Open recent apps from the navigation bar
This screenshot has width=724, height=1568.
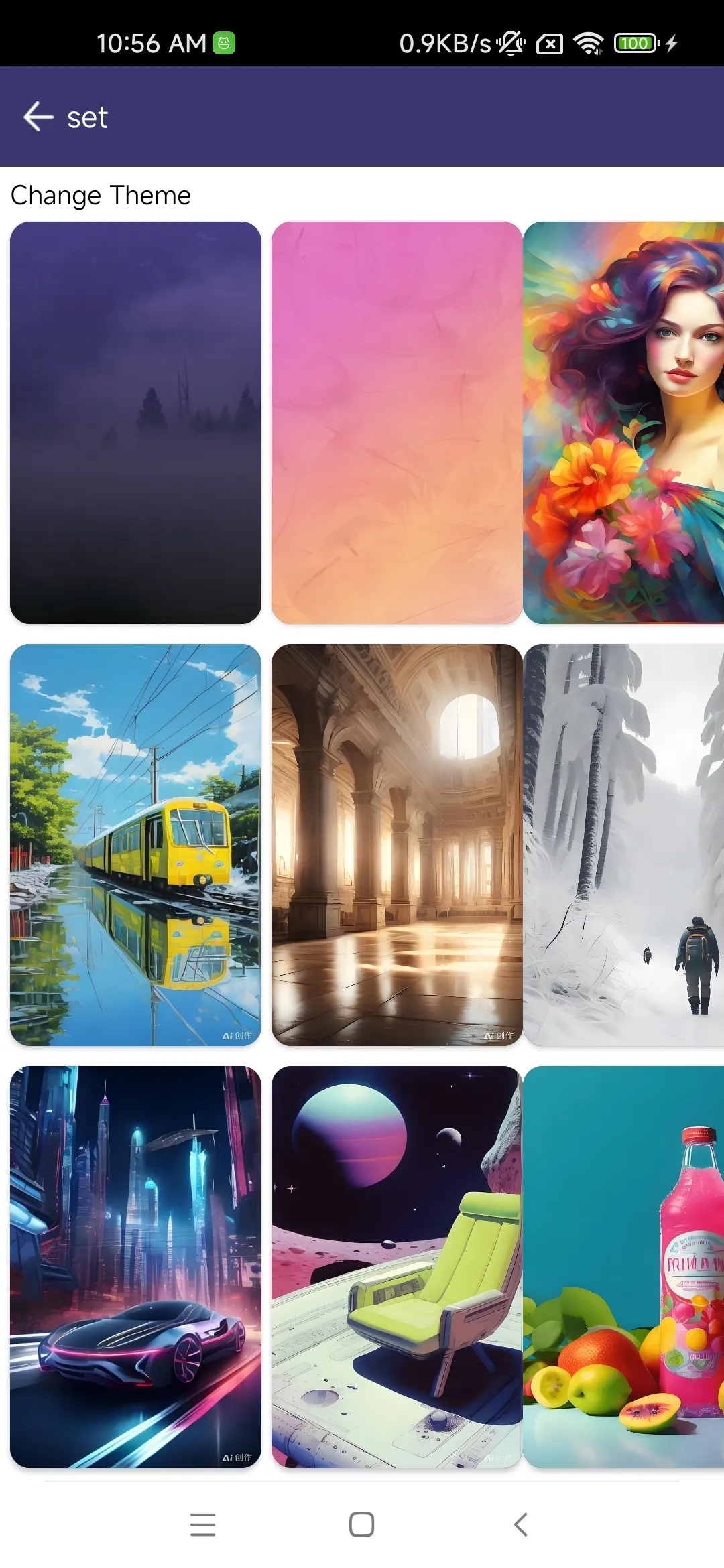click(202, 1524)
